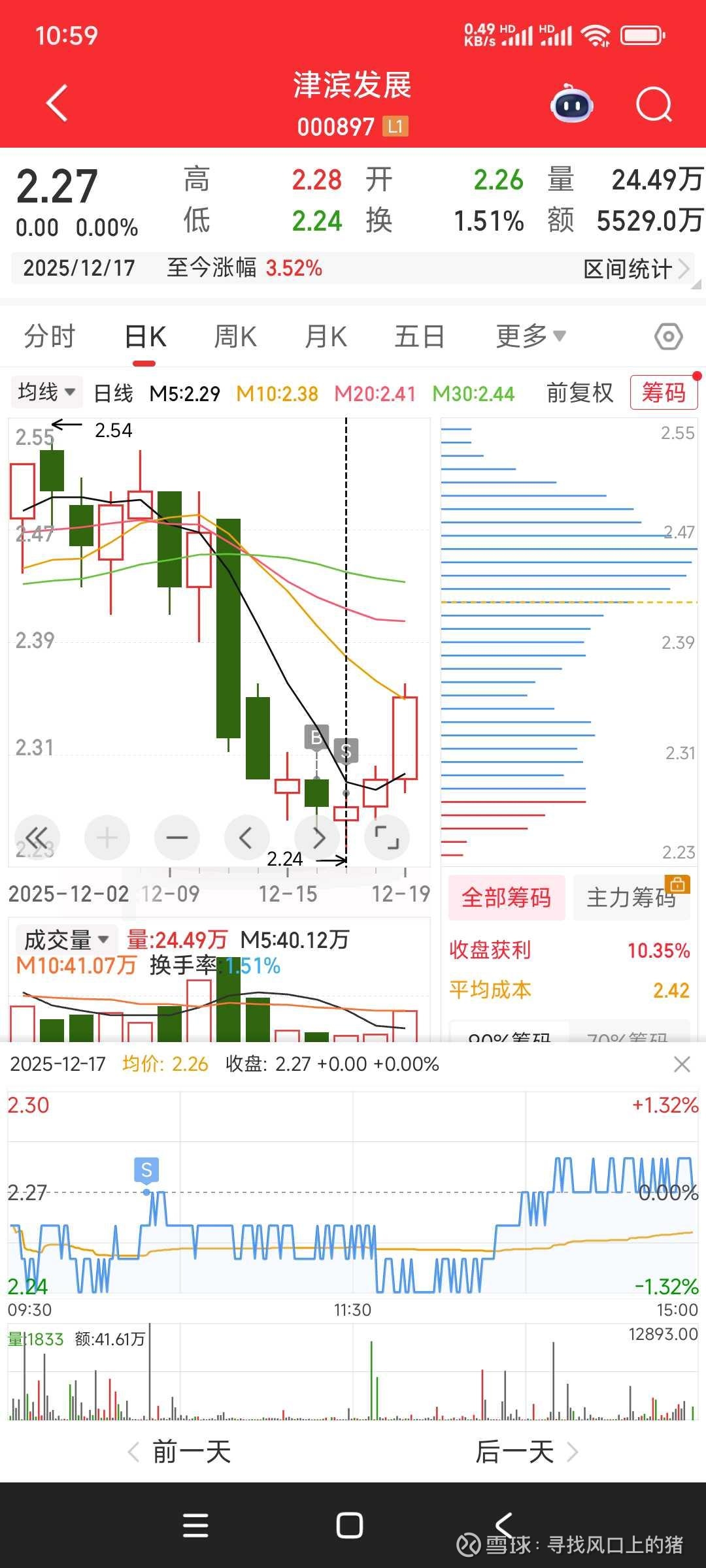Switch to the 五日 tab
Viewport: 706px width, 1568px height.
point(419,336)
